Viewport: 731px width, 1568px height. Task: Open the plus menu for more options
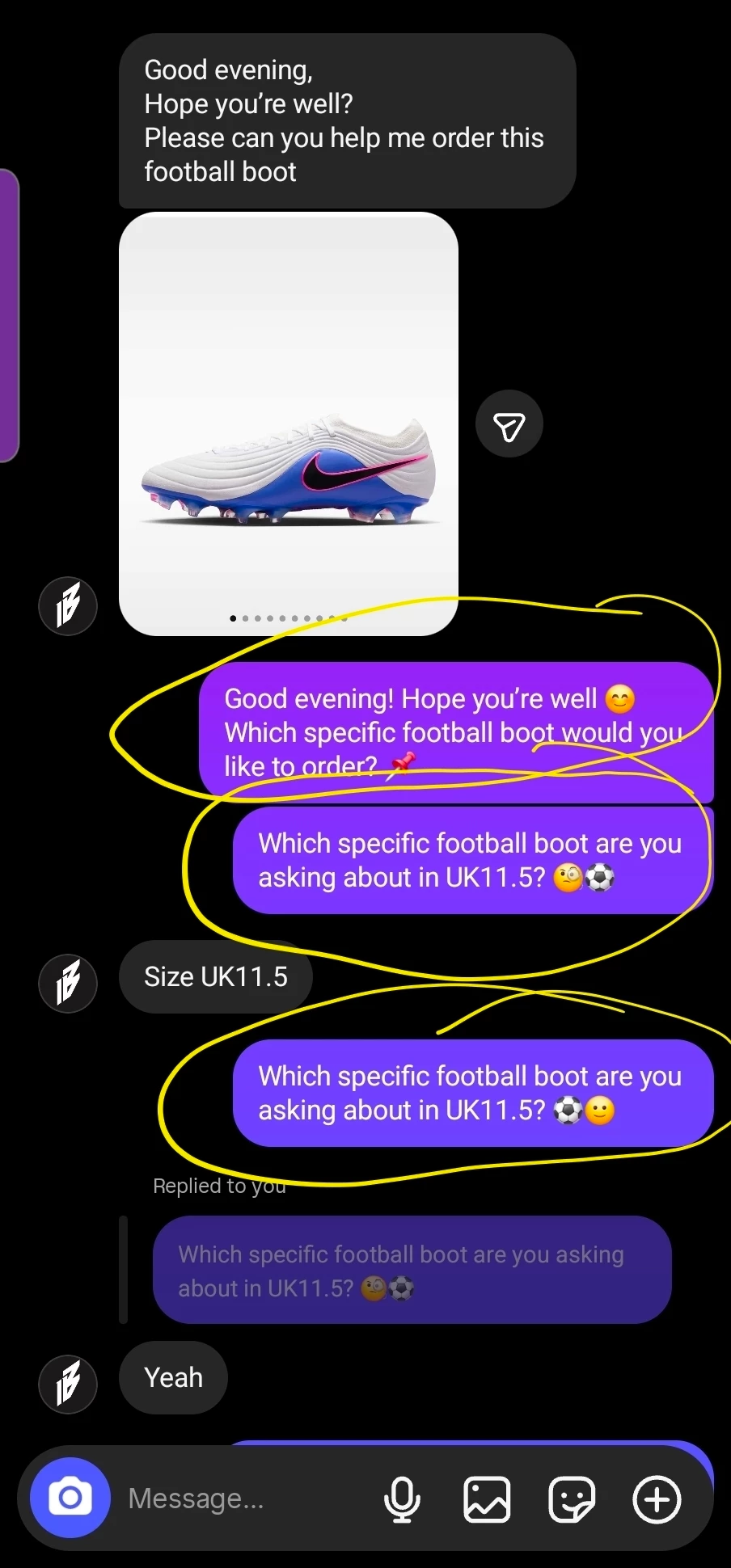click(x=657, y=1499)
